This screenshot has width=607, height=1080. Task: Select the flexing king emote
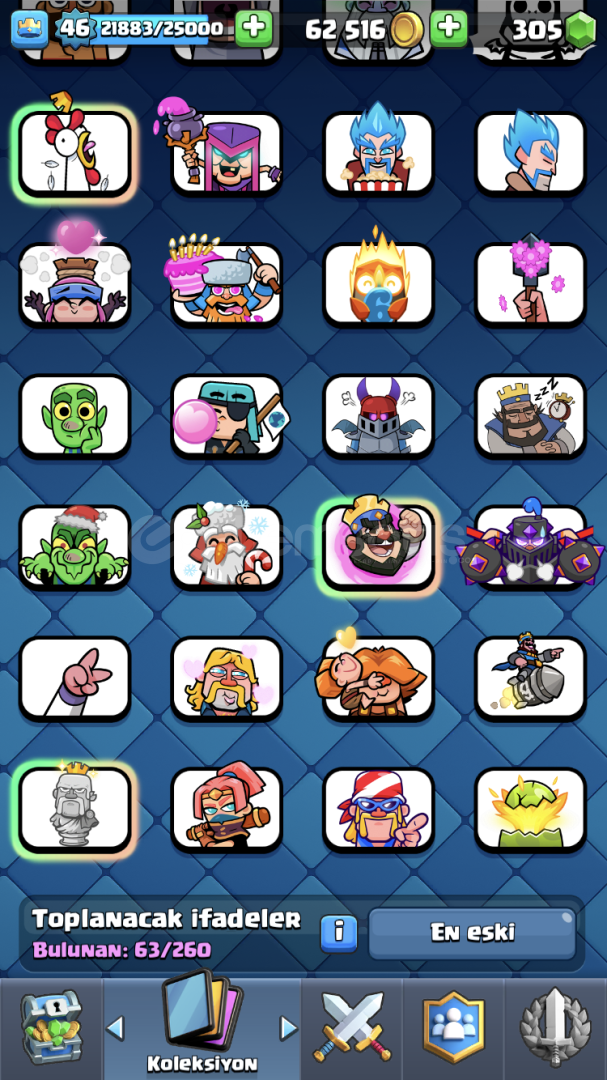(378, 547)
